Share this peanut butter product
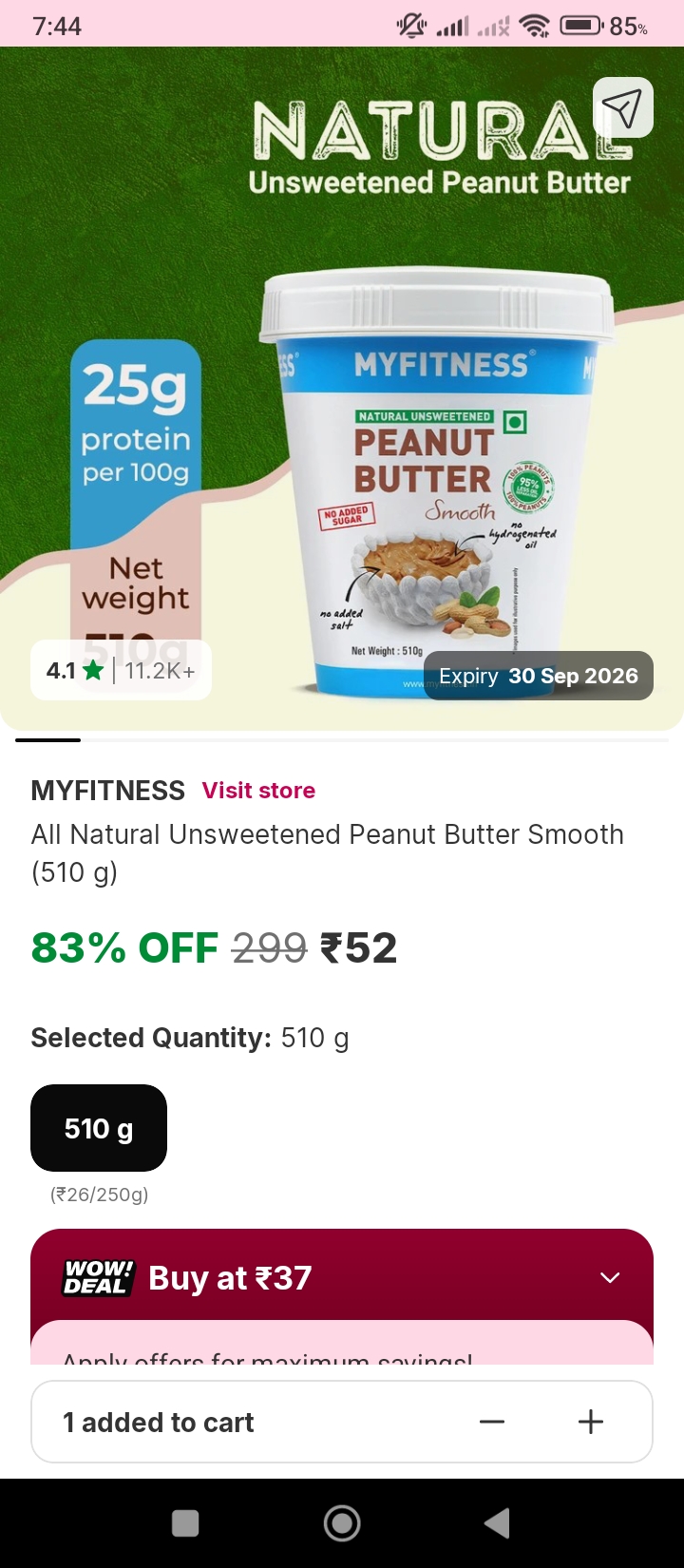 click(622, 108)
